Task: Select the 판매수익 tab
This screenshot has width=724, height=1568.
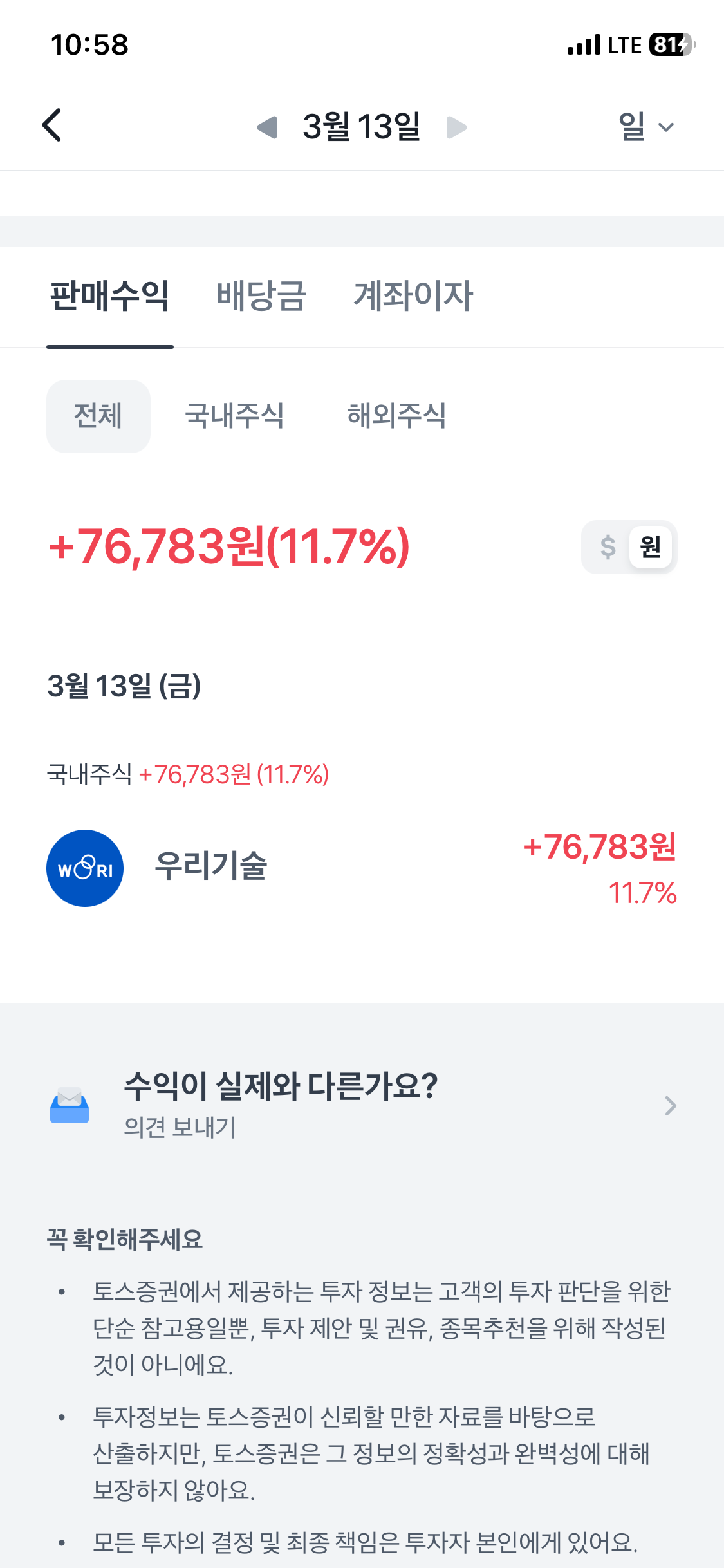Action: click(110, 297)
